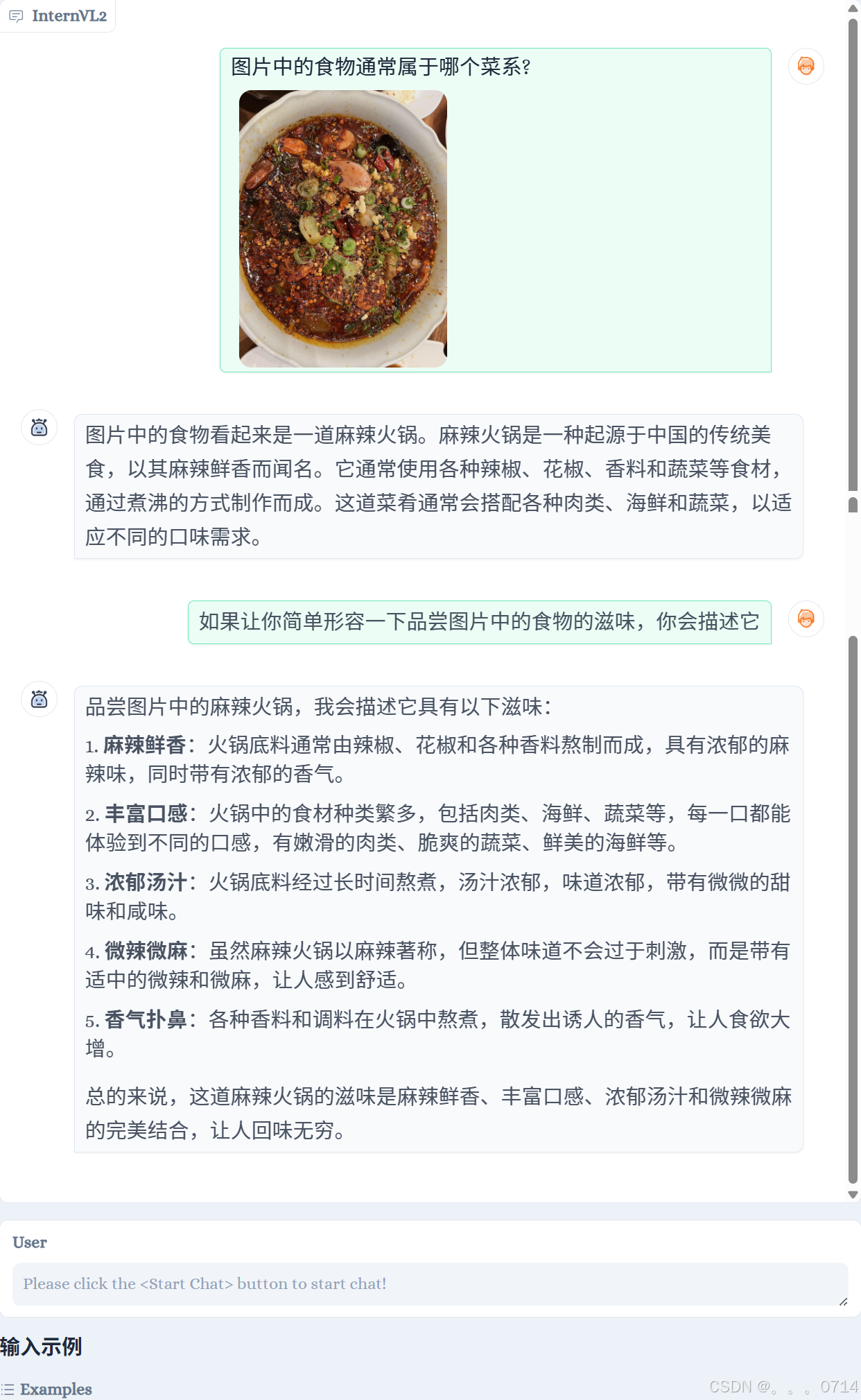
Task: Click the robot avatar beside the first bot reply
Action: pyautogui.click(x=39, y=429)
